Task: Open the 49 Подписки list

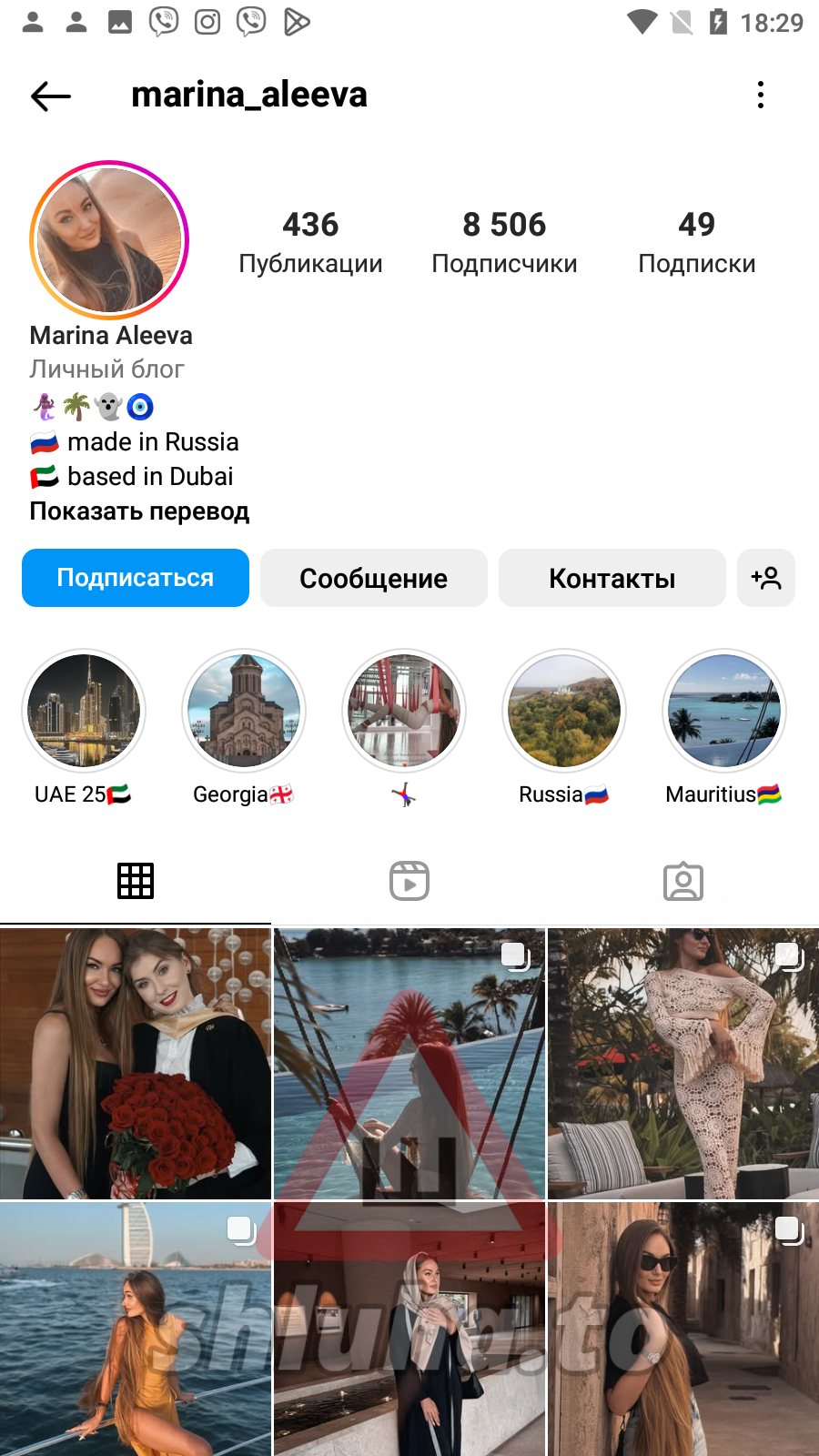Action: point(696,242)
